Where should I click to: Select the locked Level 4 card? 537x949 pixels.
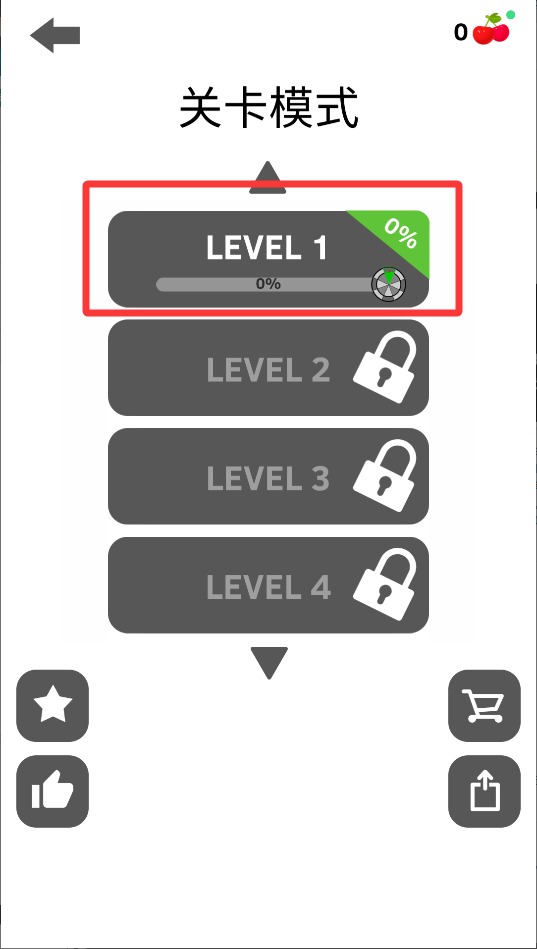click(268, 585)
